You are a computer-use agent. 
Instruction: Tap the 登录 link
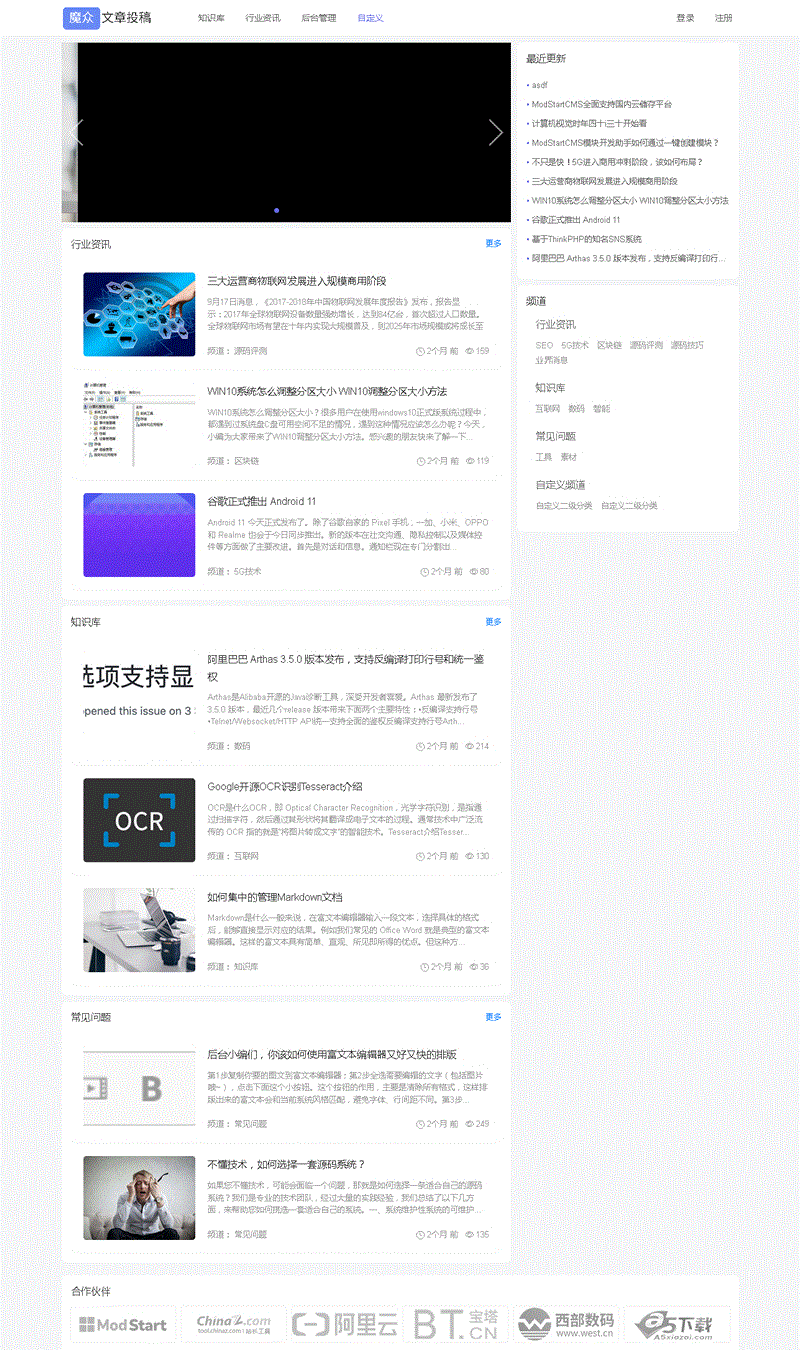[685, 18]
